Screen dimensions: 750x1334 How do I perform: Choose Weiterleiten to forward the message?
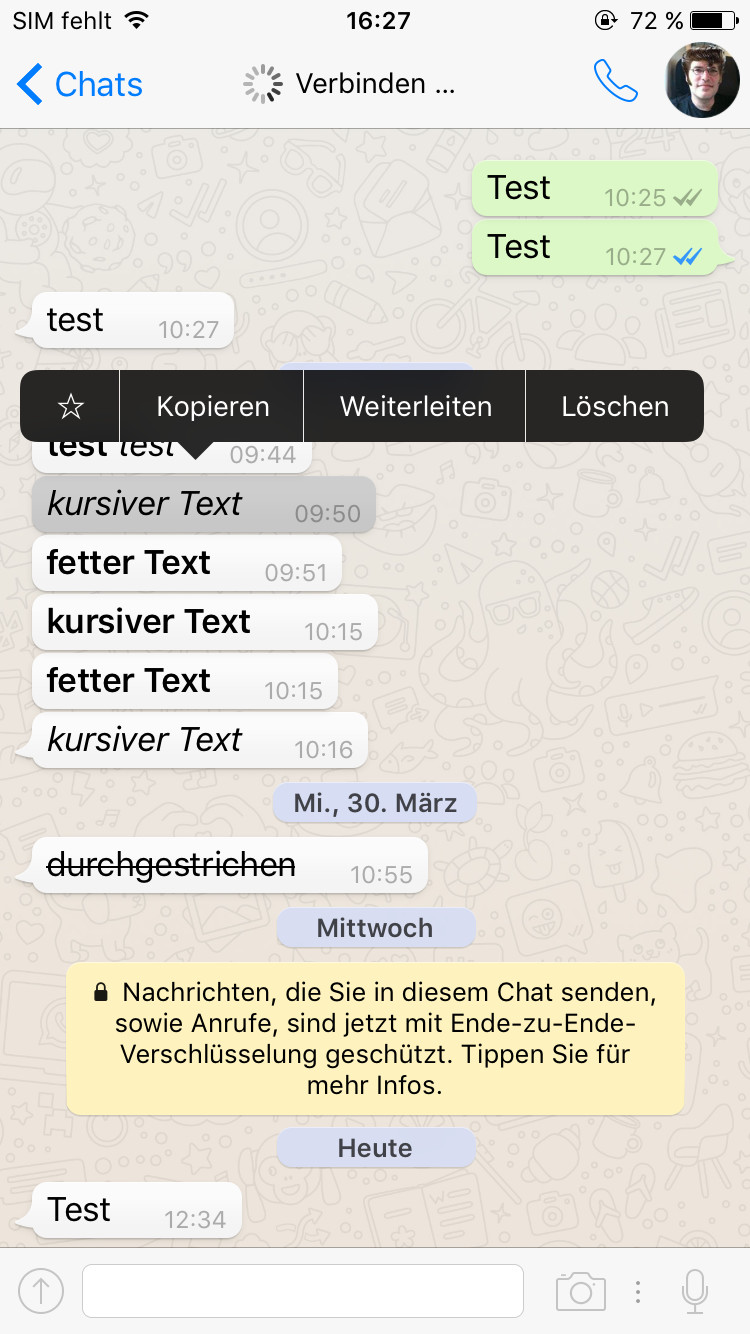415,406
